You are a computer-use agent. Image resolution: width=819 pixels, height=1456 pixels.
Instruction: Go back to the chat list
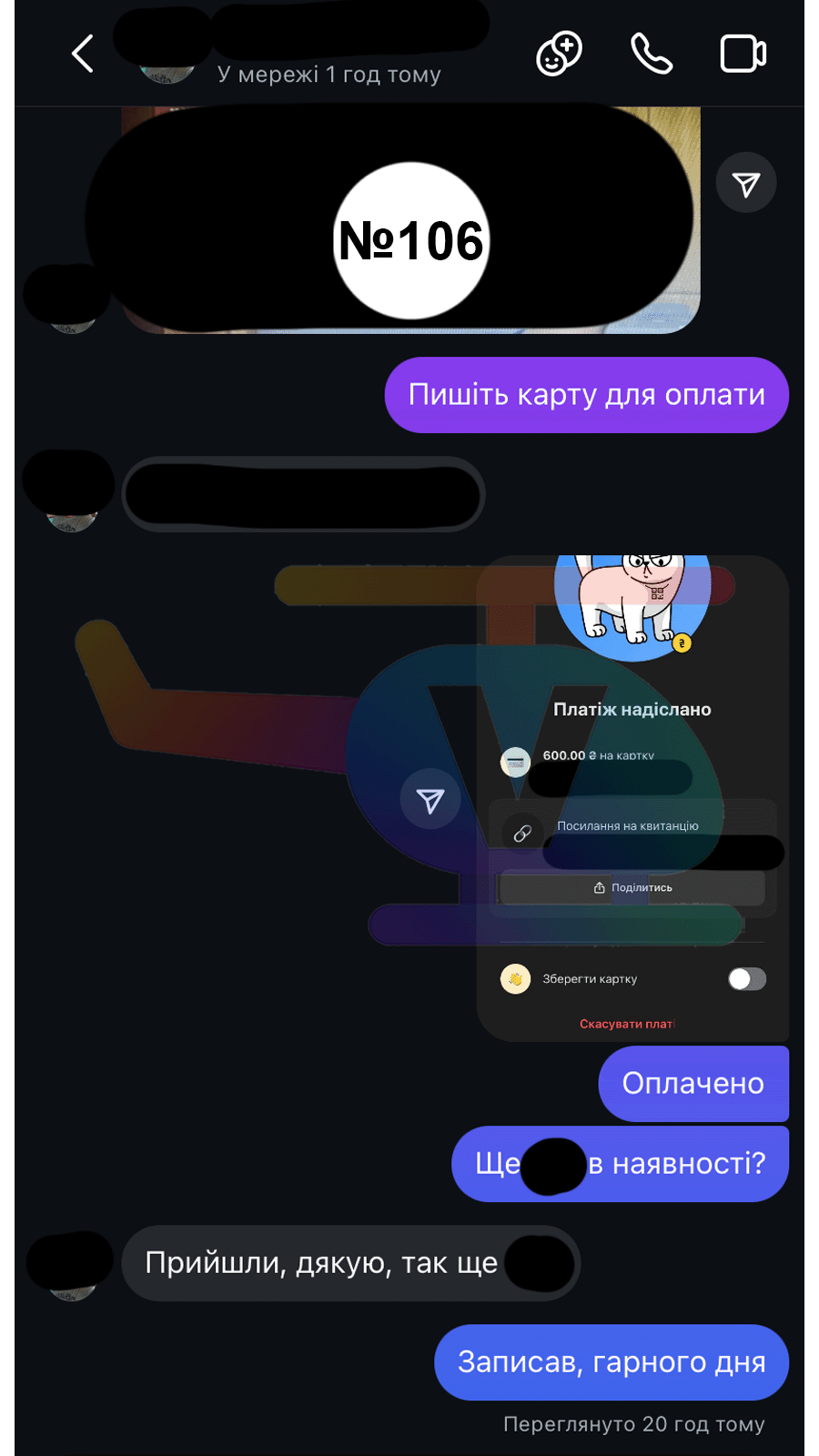click(x=83, y=54)
